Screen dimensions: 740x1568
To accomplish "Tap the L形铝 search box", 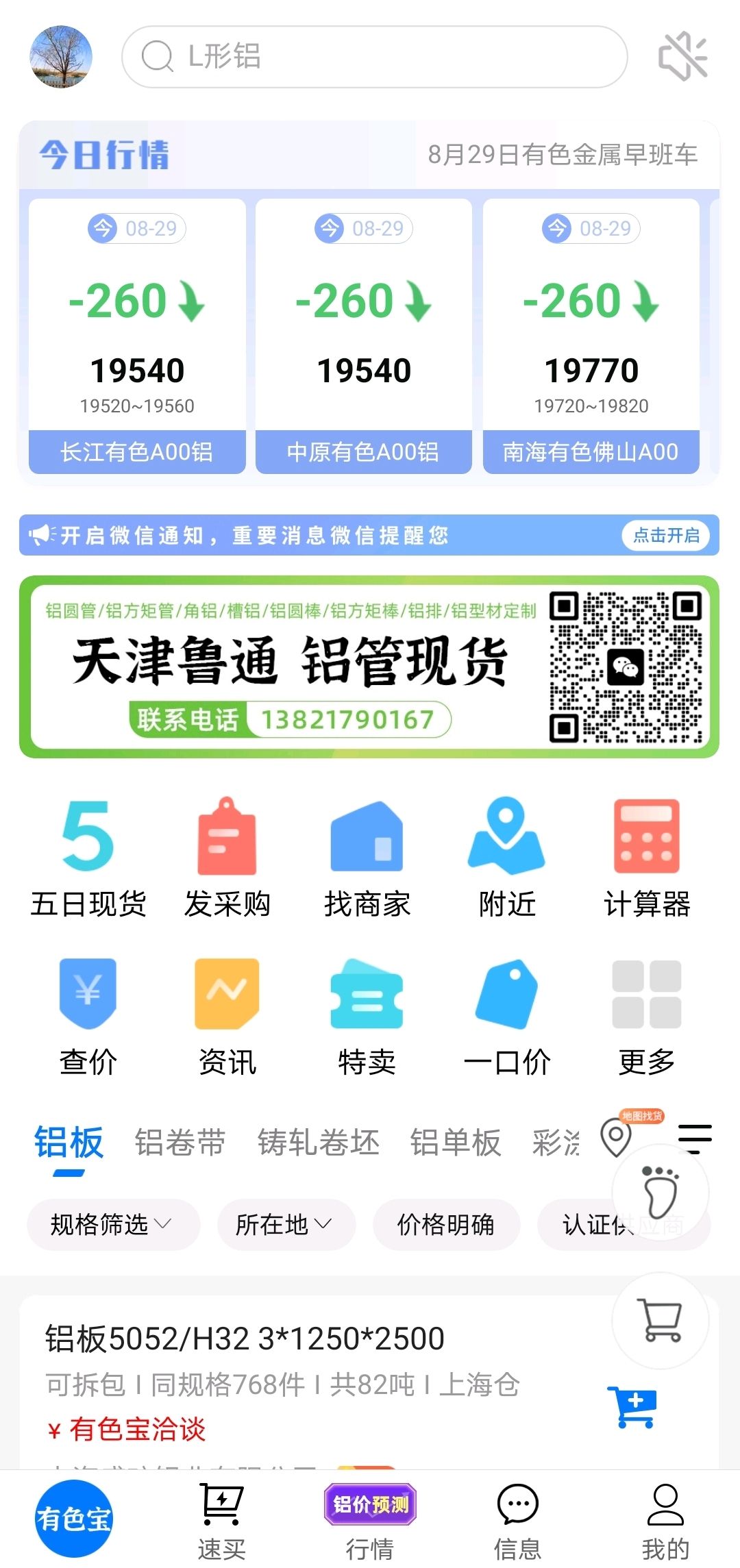I will pyautogui.click(x=374, y=57).
